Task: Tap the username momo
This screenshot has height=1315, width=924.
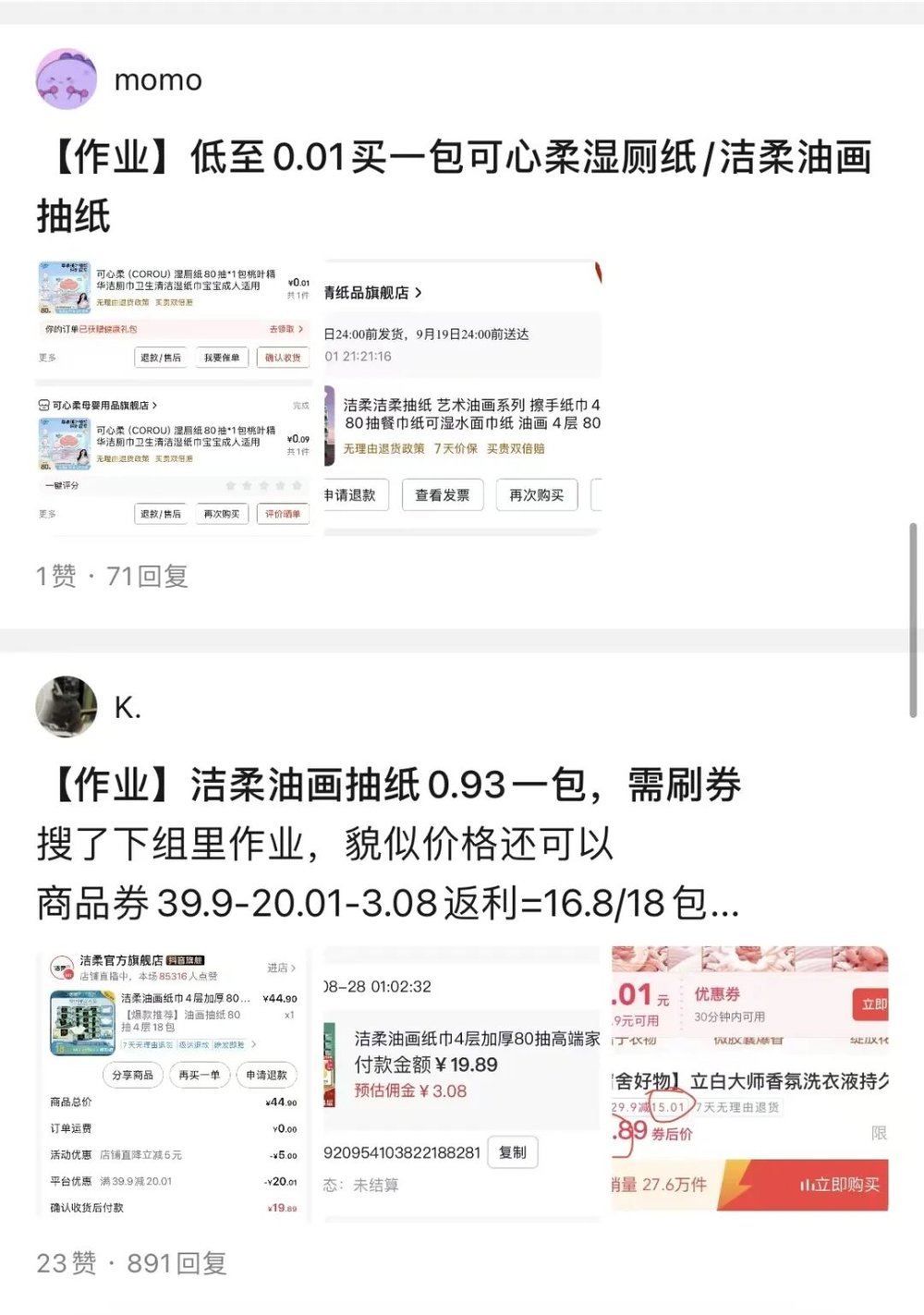Action: pyautogui.click(x=158, y=80)
